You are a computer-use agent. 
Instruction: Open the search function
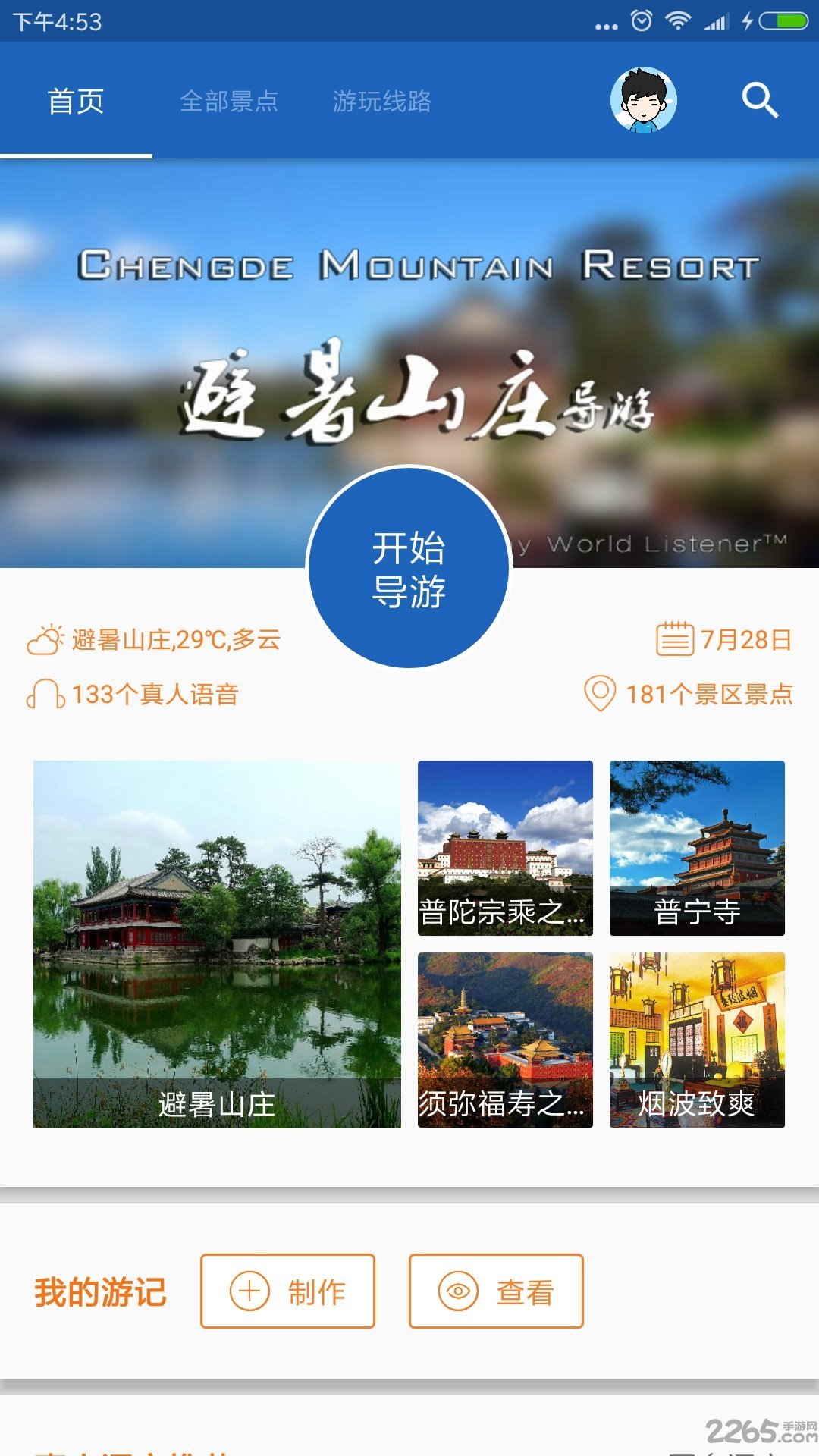pos(758,99)
